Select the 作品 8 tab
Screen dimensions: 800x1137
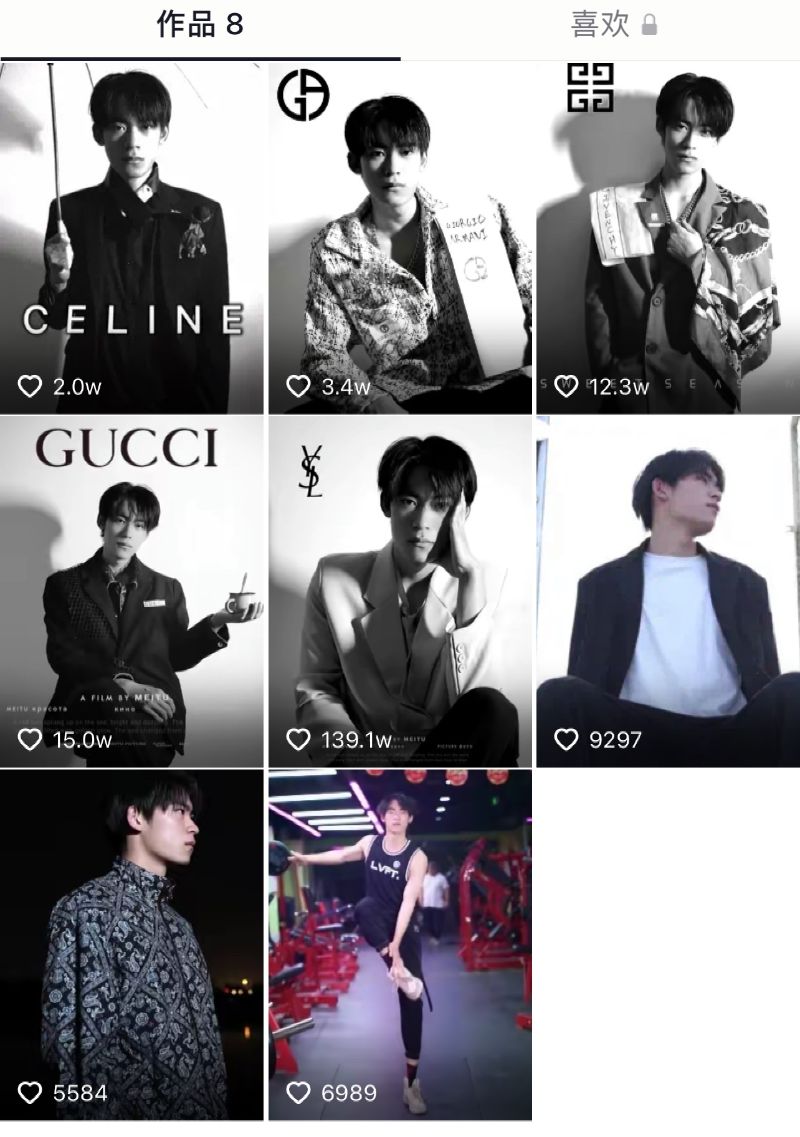(x=200, y=25)
